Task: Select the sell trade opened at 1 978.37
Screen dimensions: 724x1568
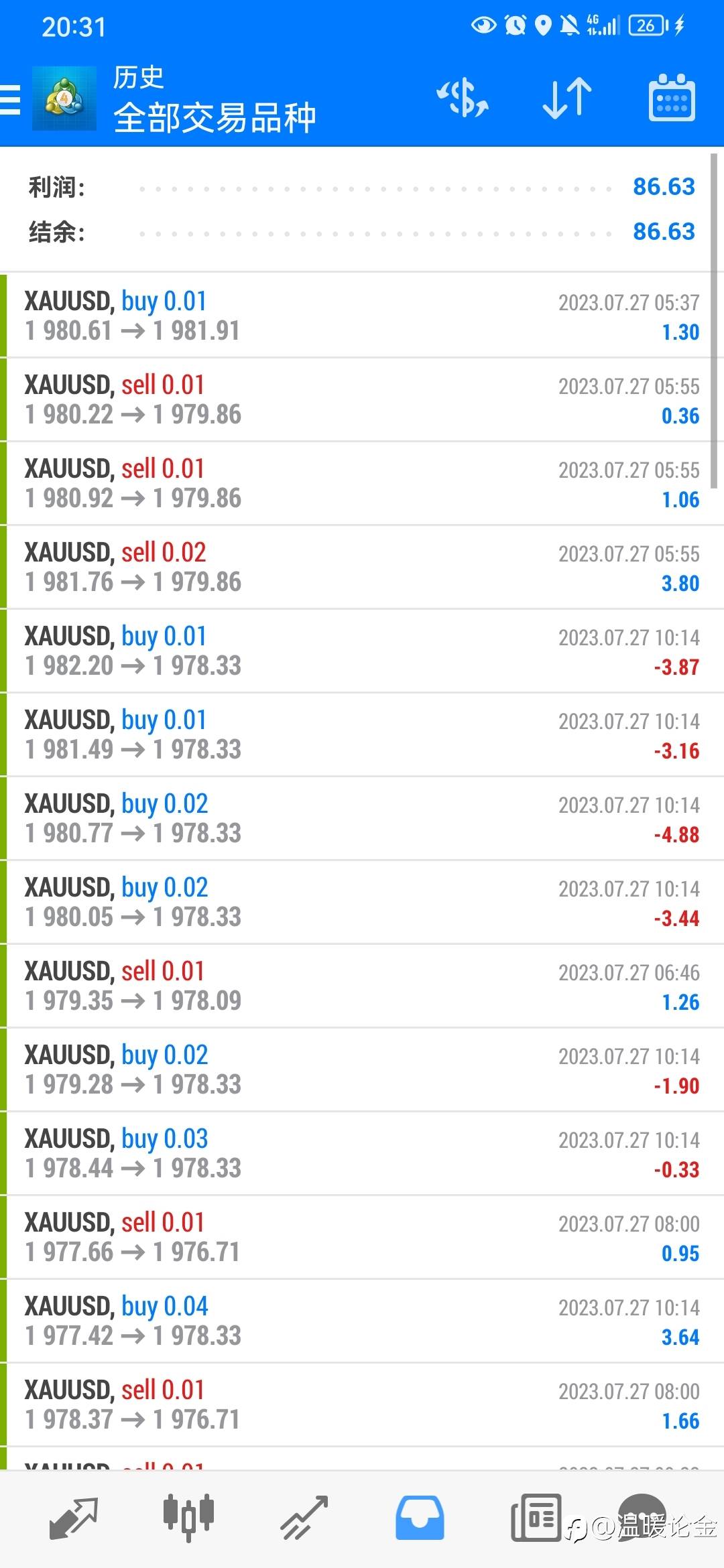Action: pyautogui.click(x=362, y=1404)
